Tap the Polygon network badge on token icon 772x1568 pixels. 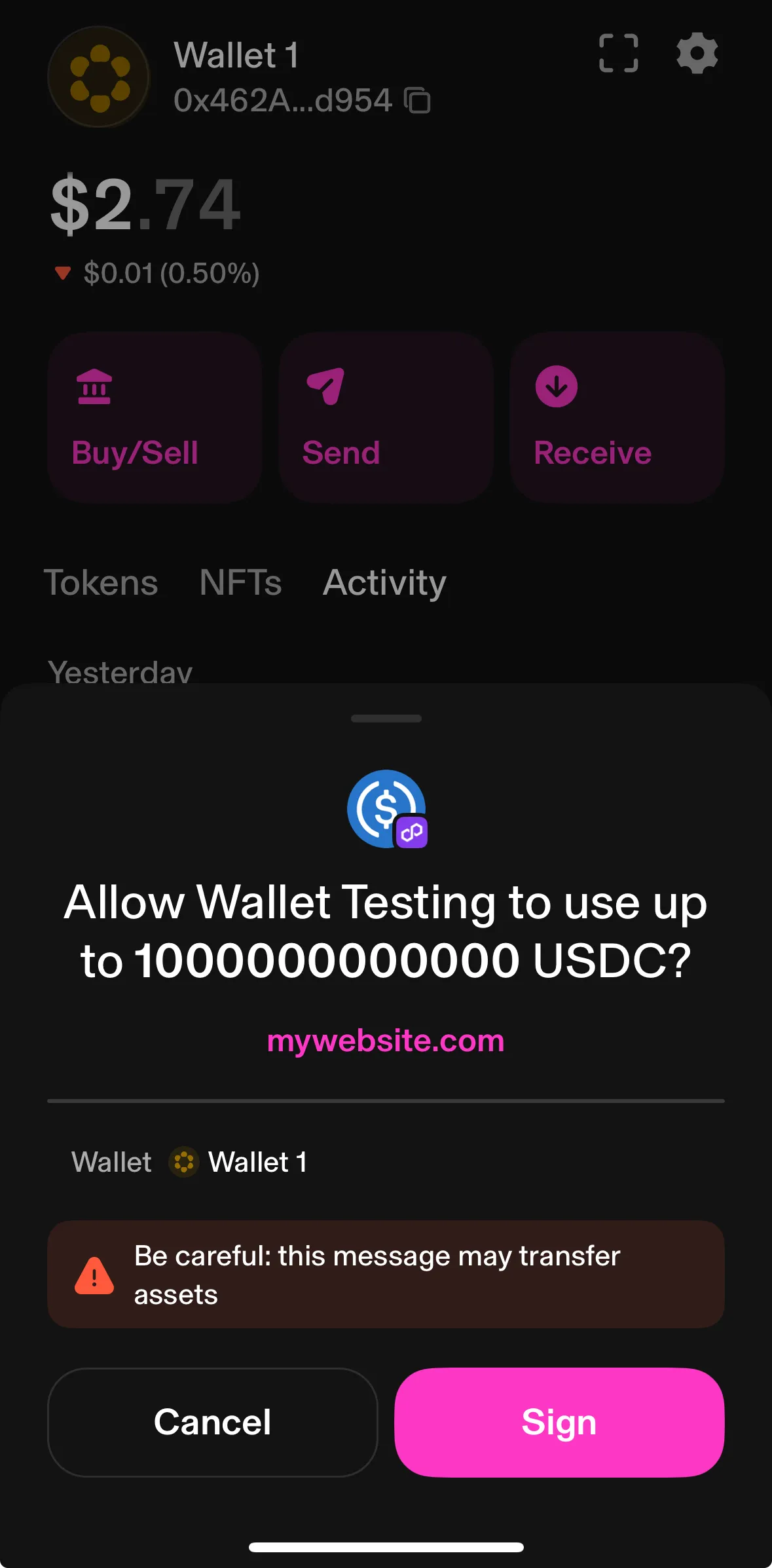click(x=412, y=831)
